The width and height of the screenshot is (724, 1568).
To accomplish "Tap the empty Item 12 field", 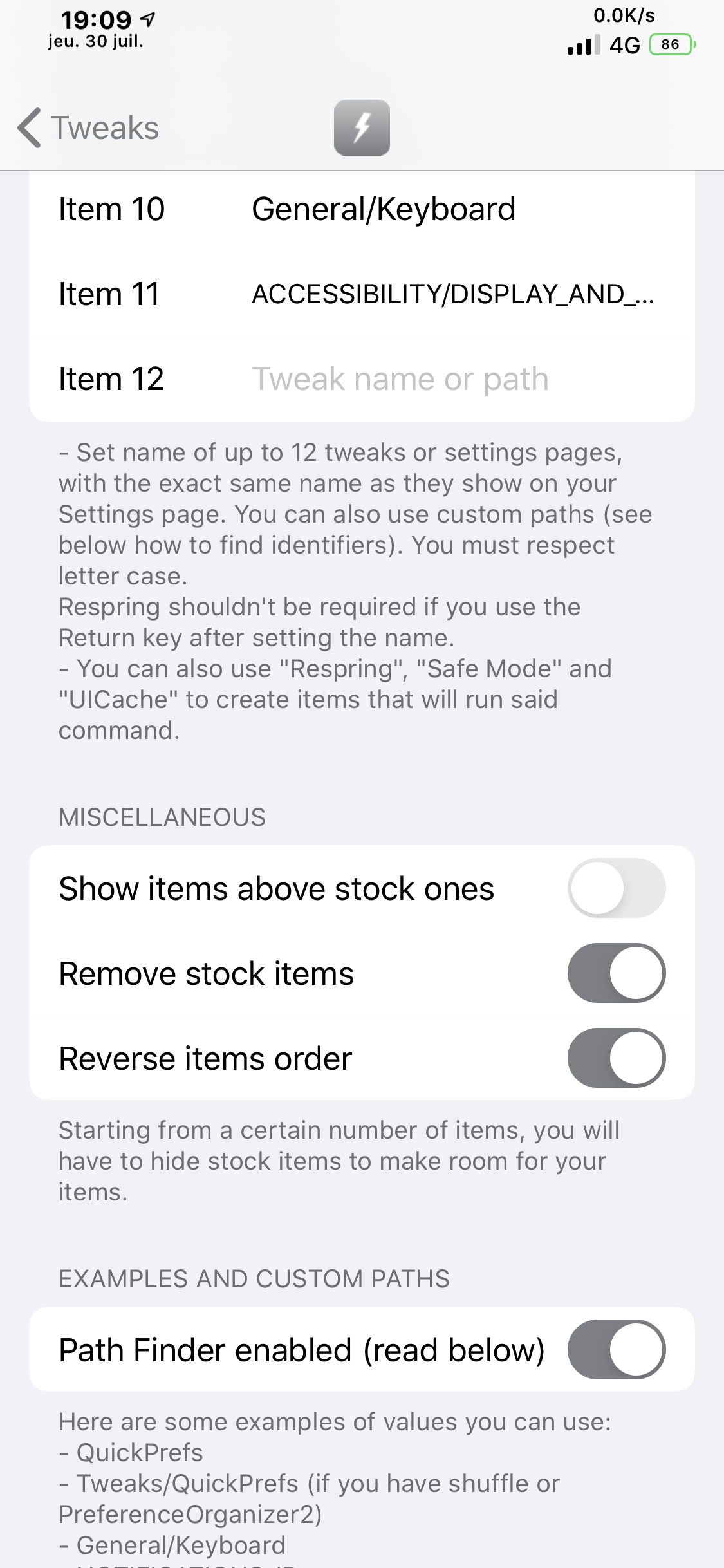I will 450,379.
